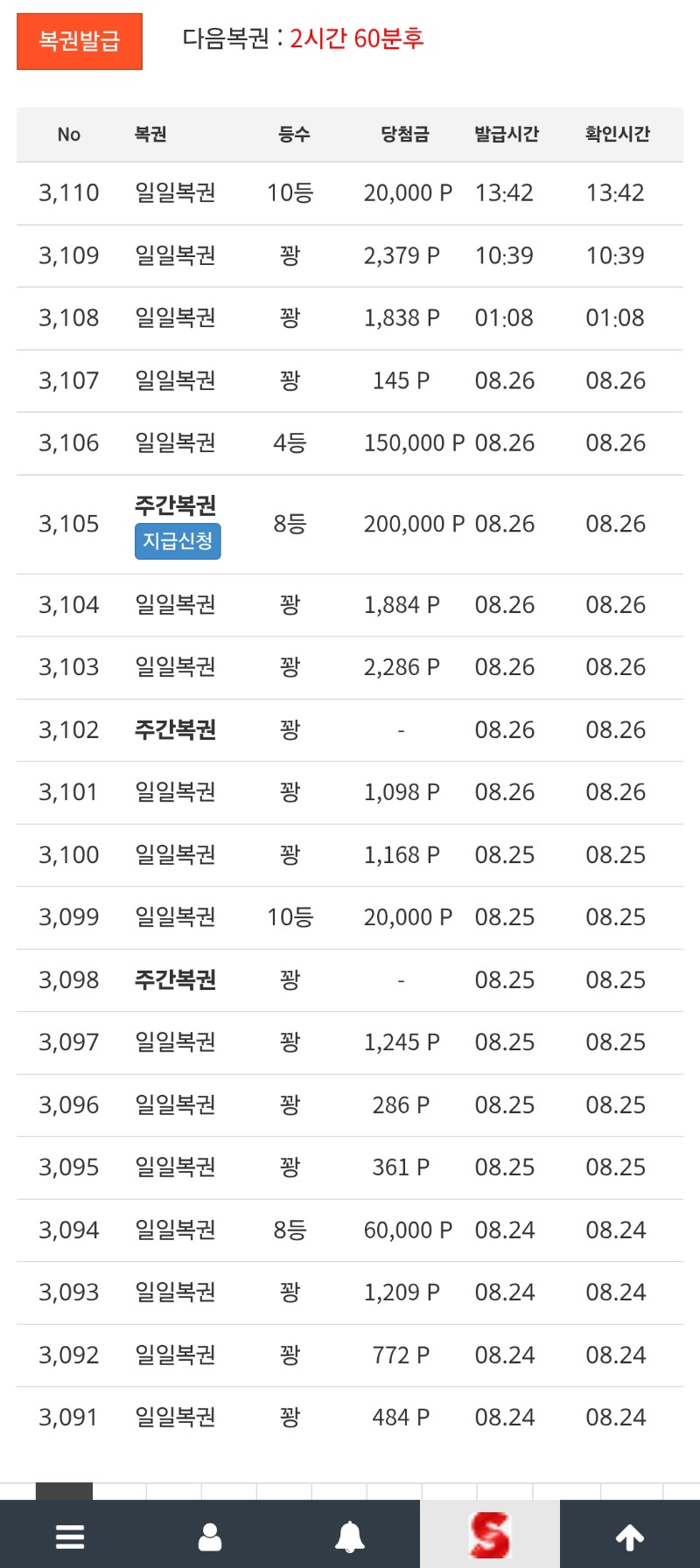Tap the 복권발급 button
This screenshot has height=1568, width=700.
(x=80, y=41)
